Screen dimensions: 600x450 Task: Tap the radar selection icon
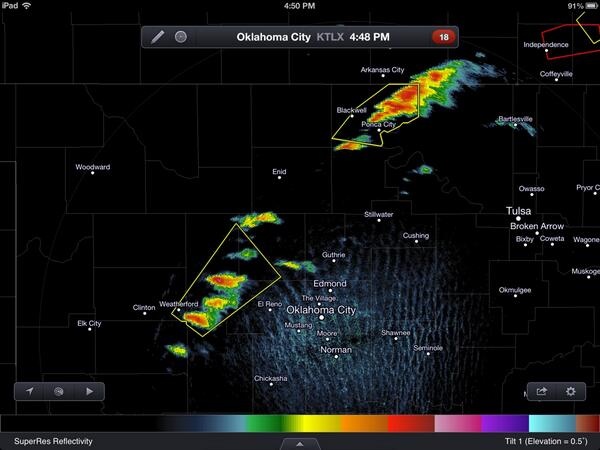click(x=59, y=391)
